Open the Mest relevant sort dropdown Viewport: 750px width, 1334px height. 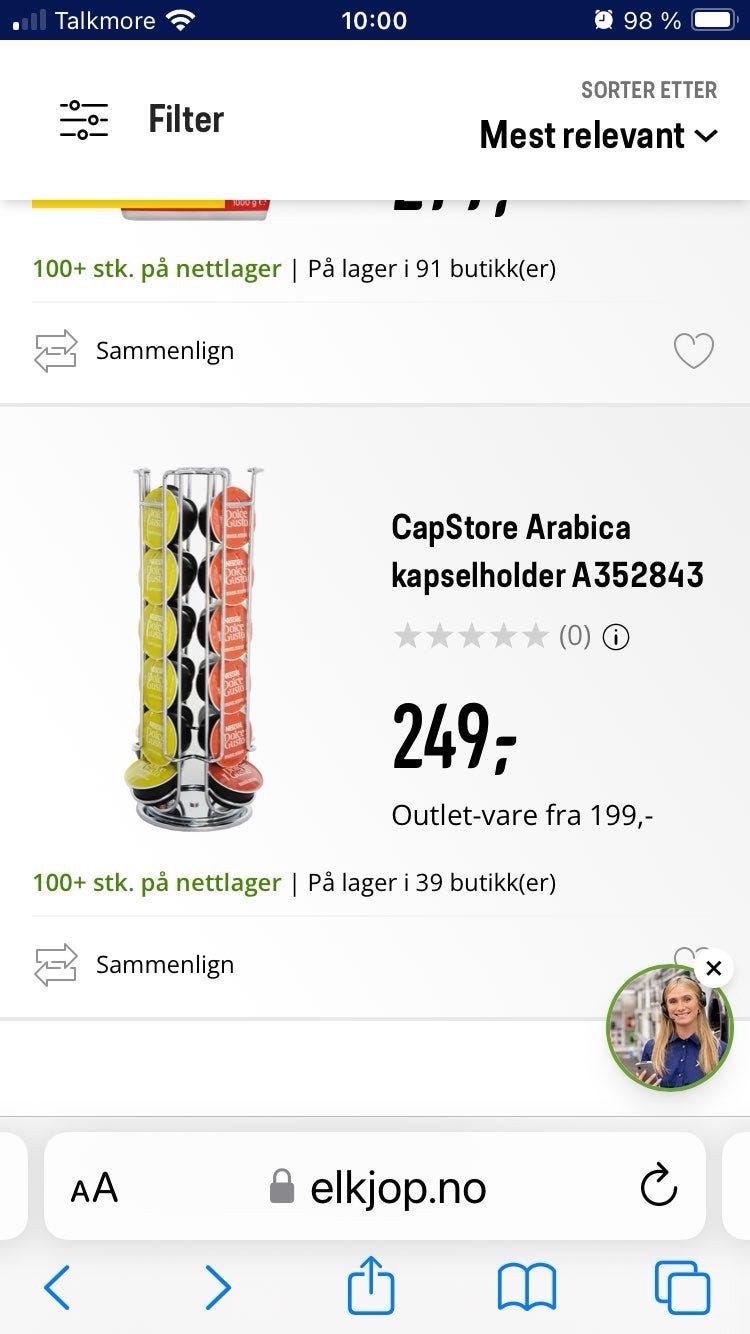pyautogui.click(x=597, y=135)
